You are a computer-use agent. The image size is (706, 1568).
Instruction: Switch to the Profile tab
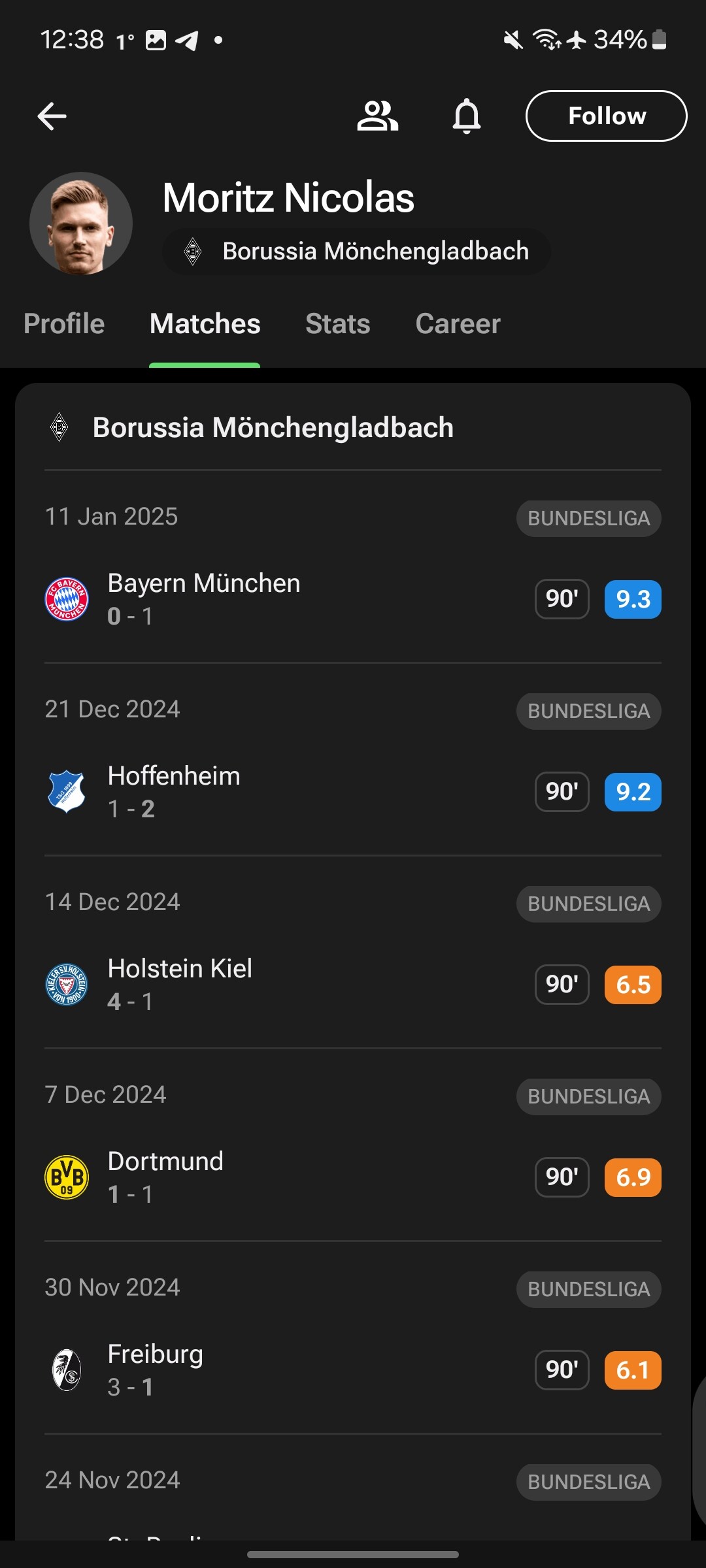(64, 324)
